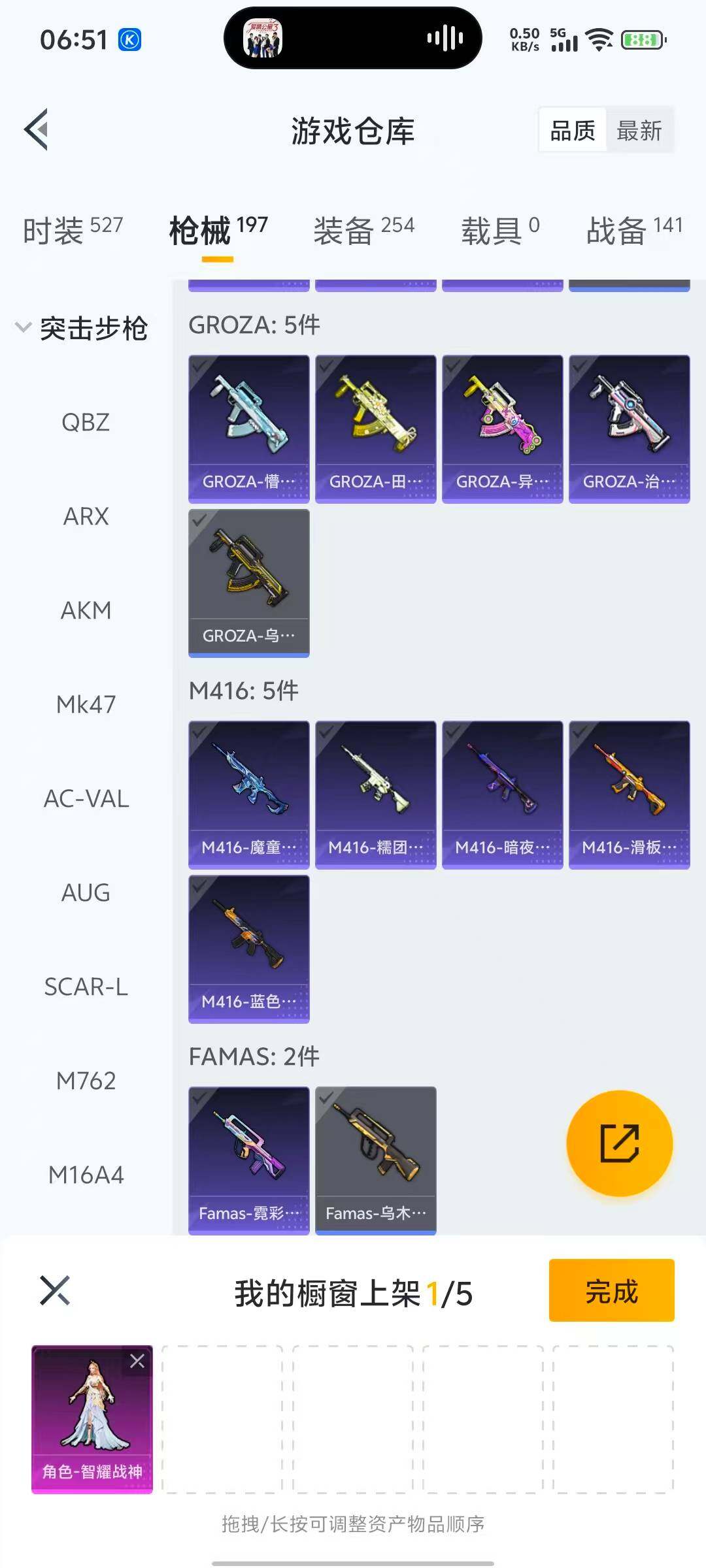This screenshot has width=706, height=1568.
Task: Sort items by 品质
Action: tap(573, 131)
